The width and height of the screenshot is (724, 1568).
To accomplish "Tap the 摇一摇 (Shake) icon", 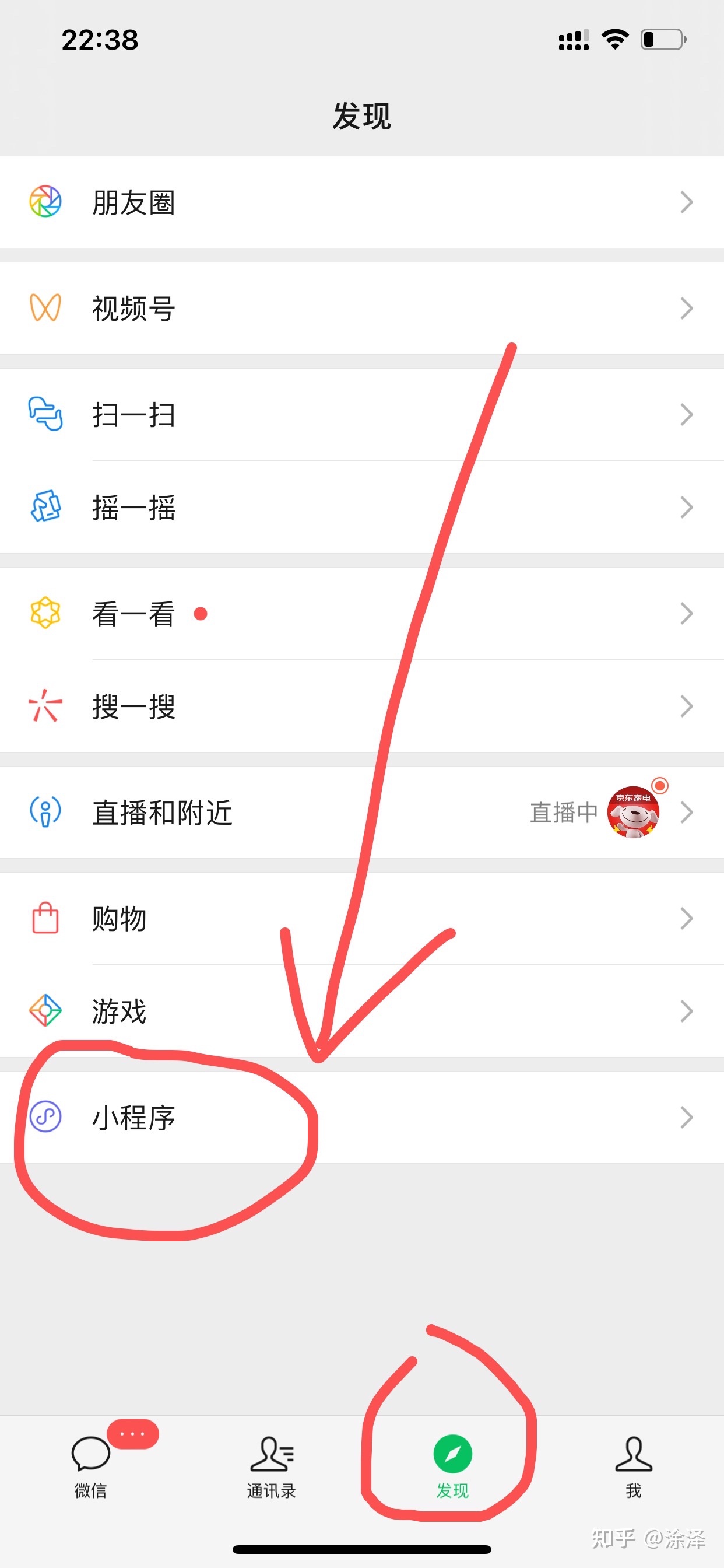I will (45, 506).
